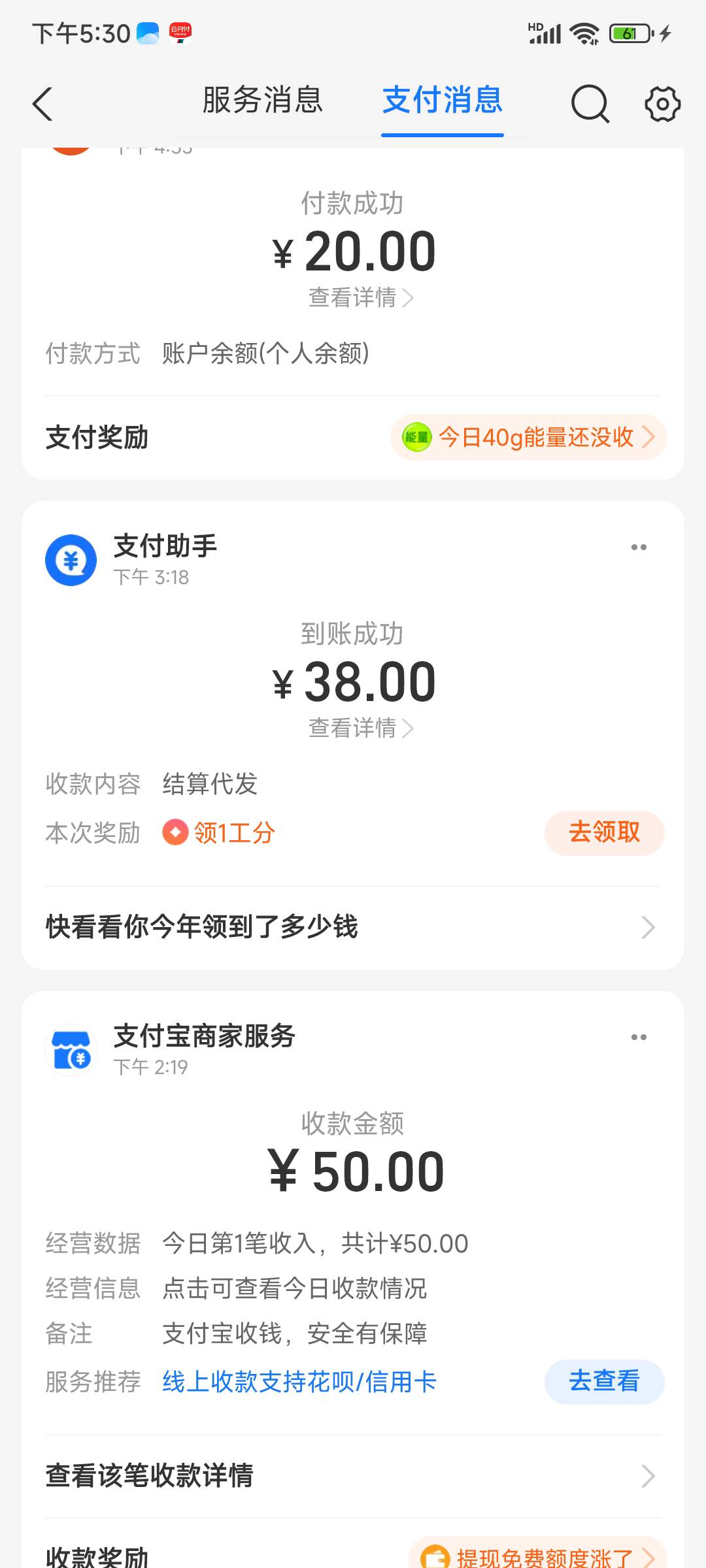Open 查看该笔收款详情 row
706x1568 pixels.
pyautogui.click(x=353, y=1476)
